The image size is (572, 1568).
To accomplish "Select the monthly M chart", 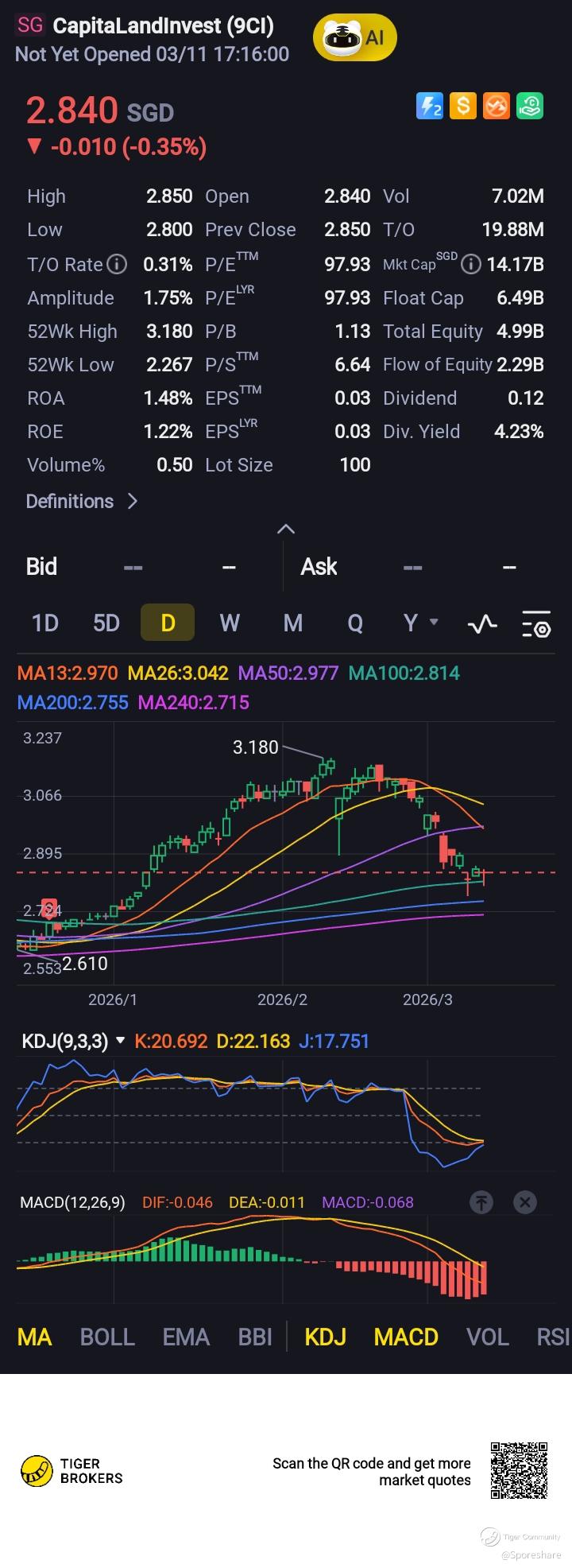I will [292, 623].
